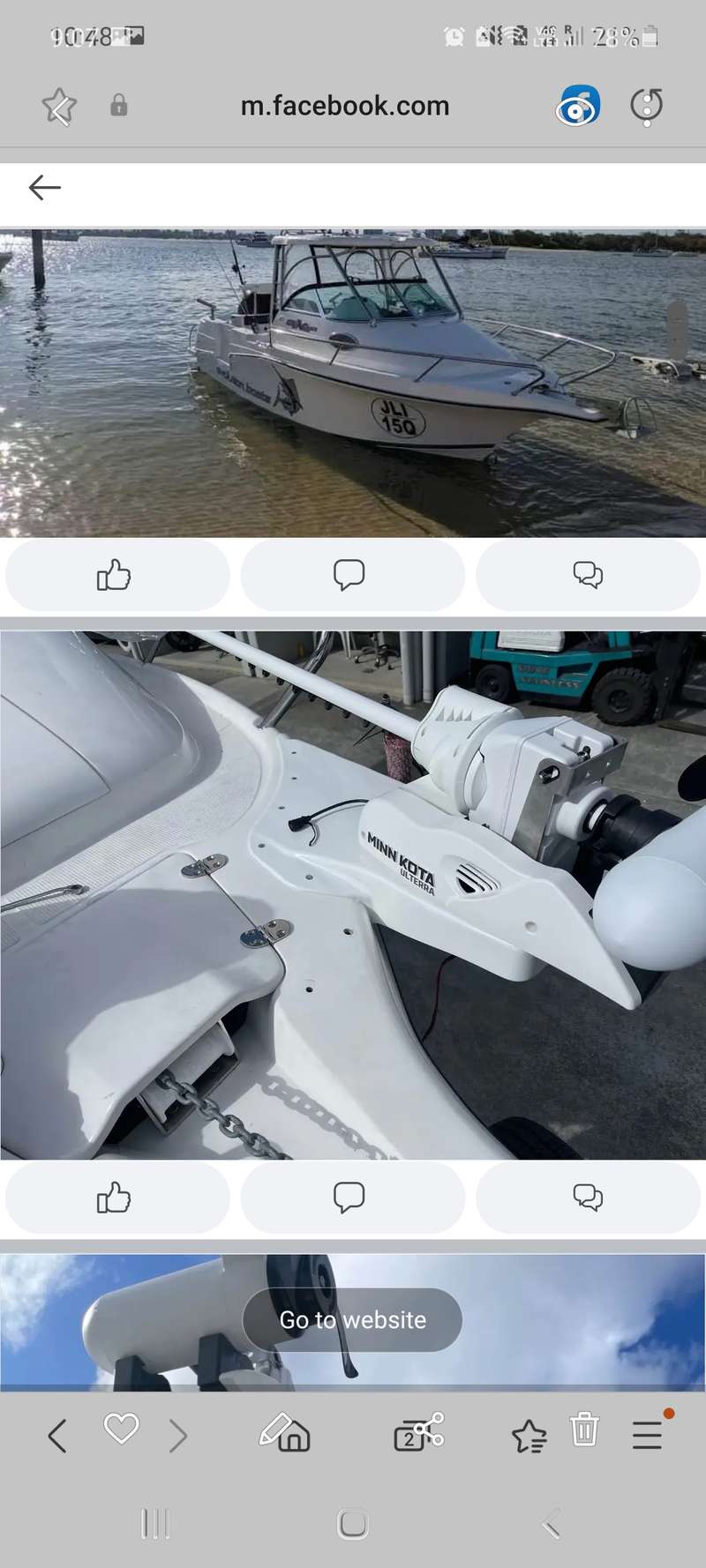Go back using the arrow above the photos
706x1568 pixels.
pos(44,187)
